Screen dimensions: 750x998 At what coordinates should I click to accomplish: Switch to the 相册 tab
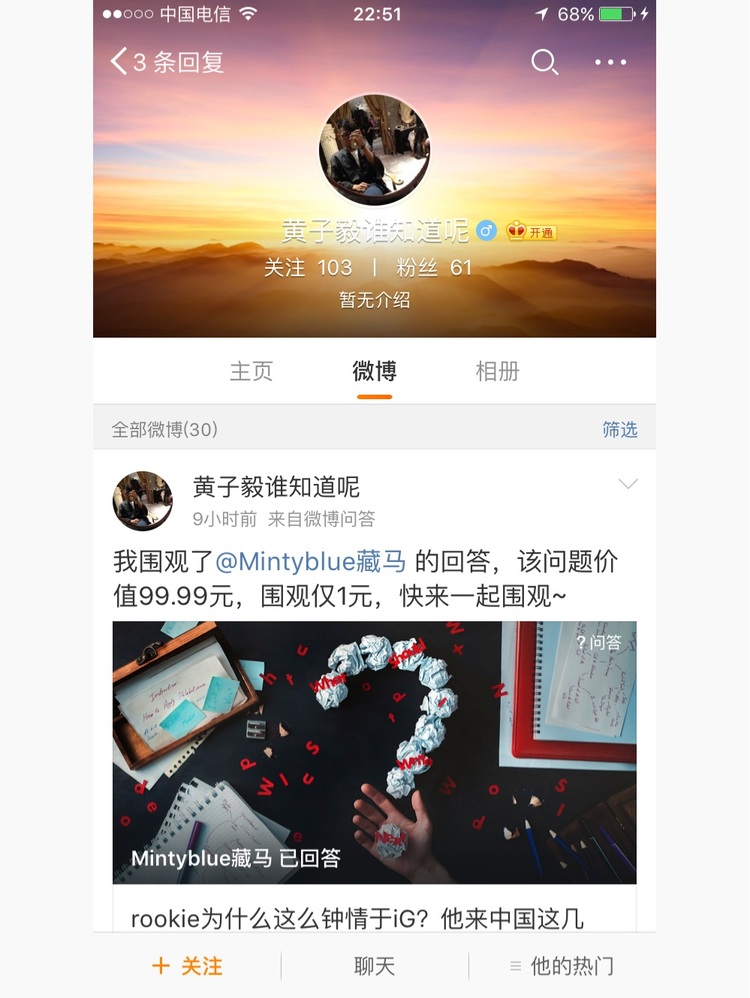[x=497, y=371]
